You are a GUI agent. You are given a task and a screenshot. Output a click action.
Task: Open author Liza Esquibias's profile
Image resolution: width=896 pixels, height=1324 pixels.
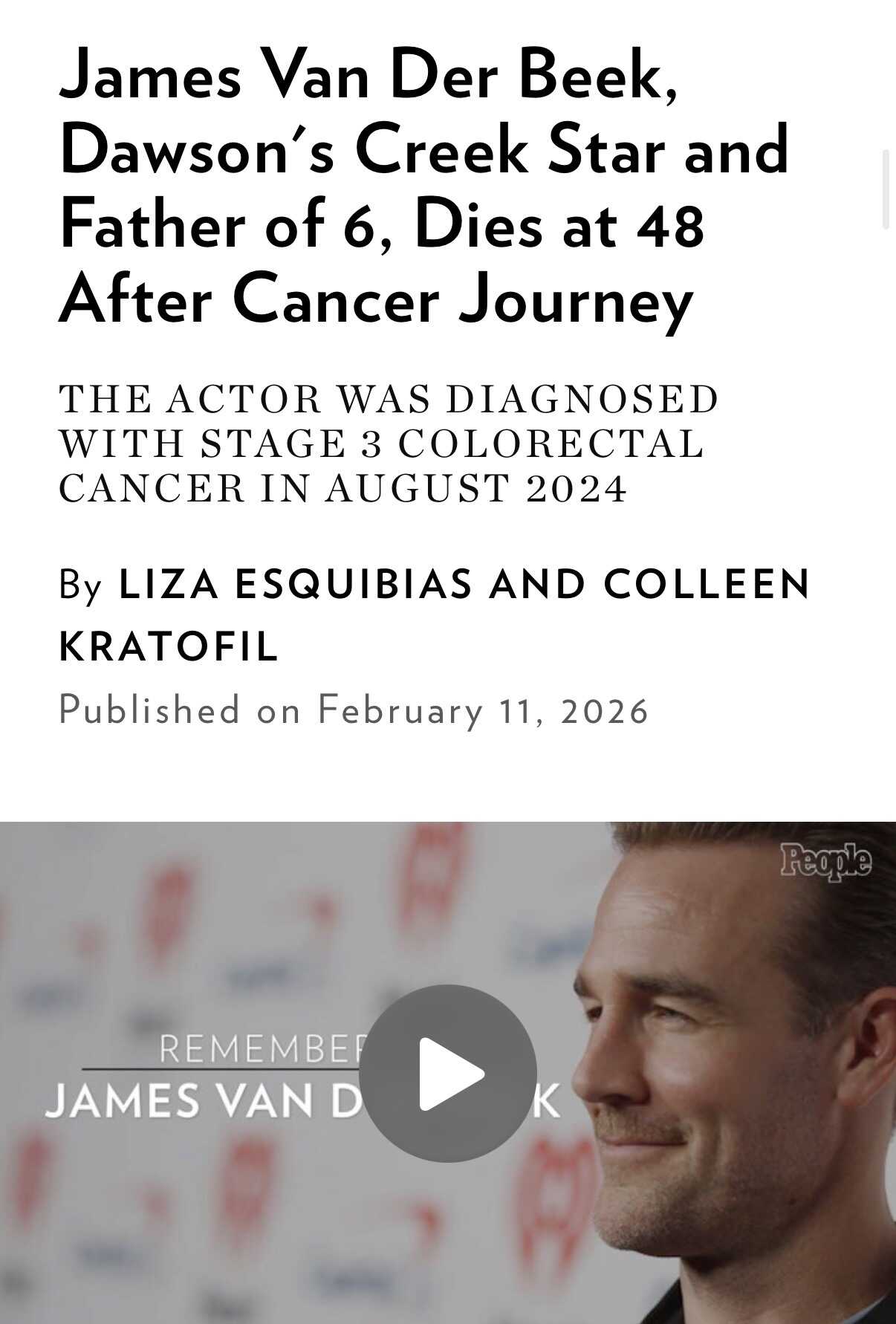(295, 584)
